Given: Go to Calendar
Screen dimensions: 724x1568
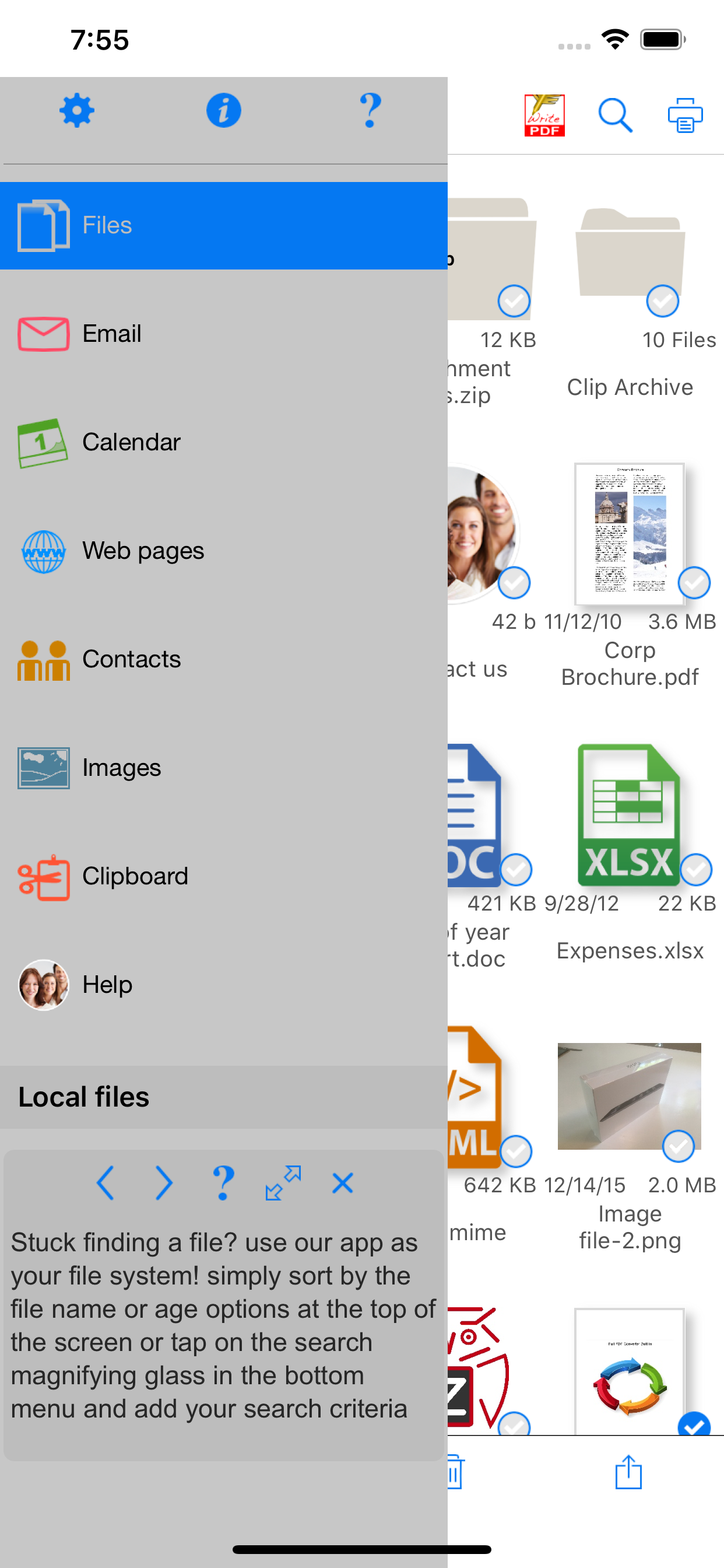Looking at the screenshot, I should [224, 443].
